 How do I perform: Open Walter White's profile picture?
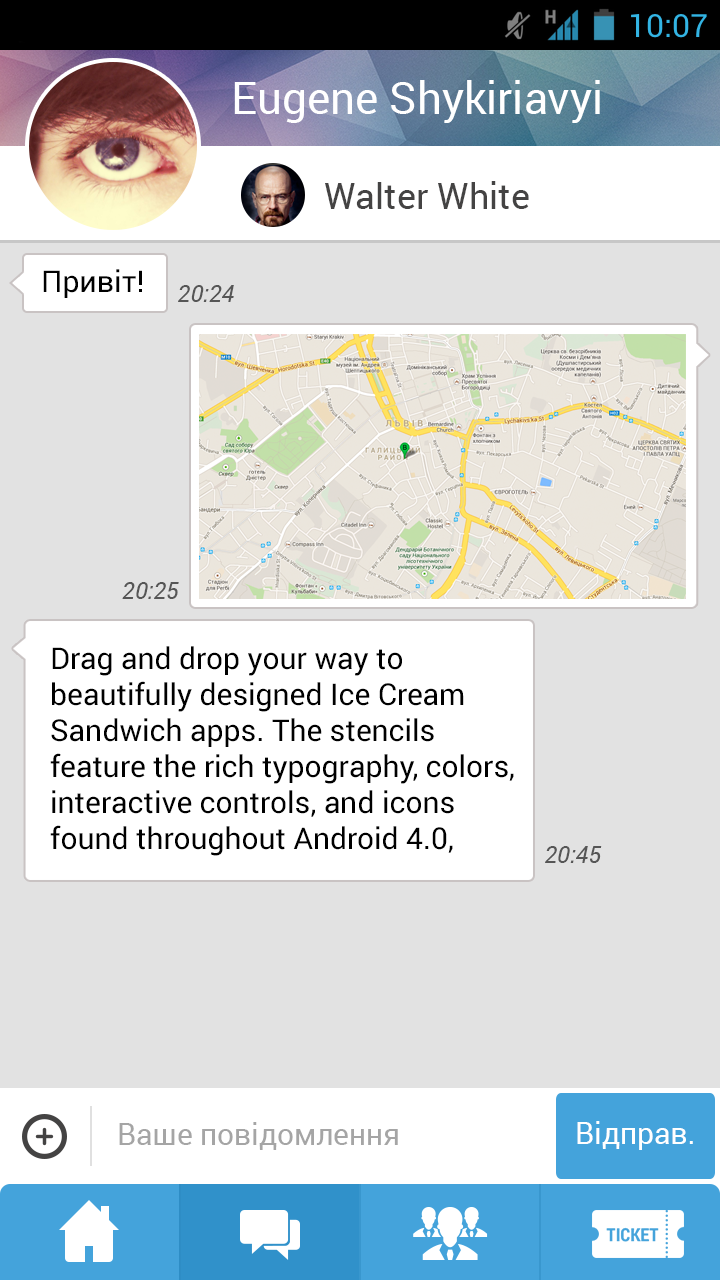coord(273,196)
